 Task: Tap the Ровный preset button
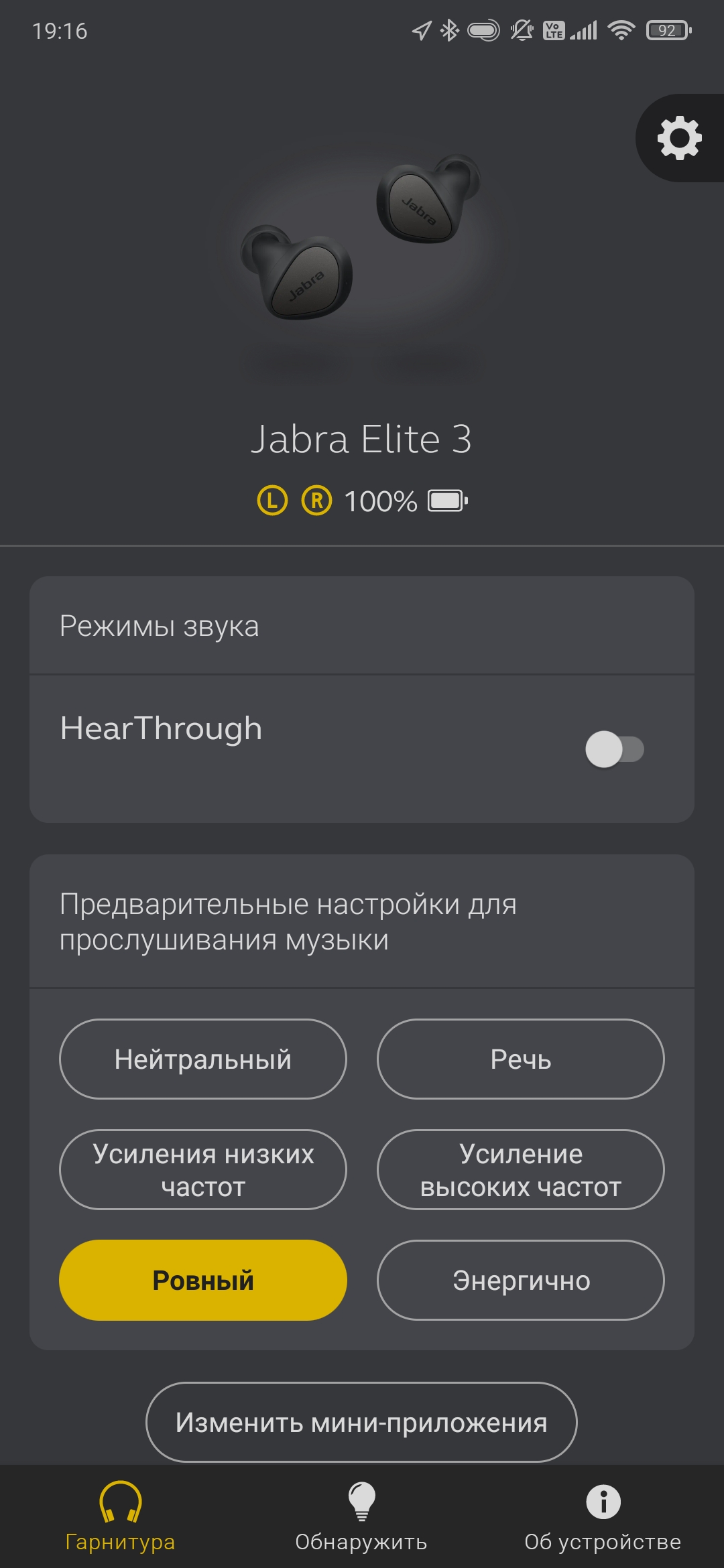203,1281
